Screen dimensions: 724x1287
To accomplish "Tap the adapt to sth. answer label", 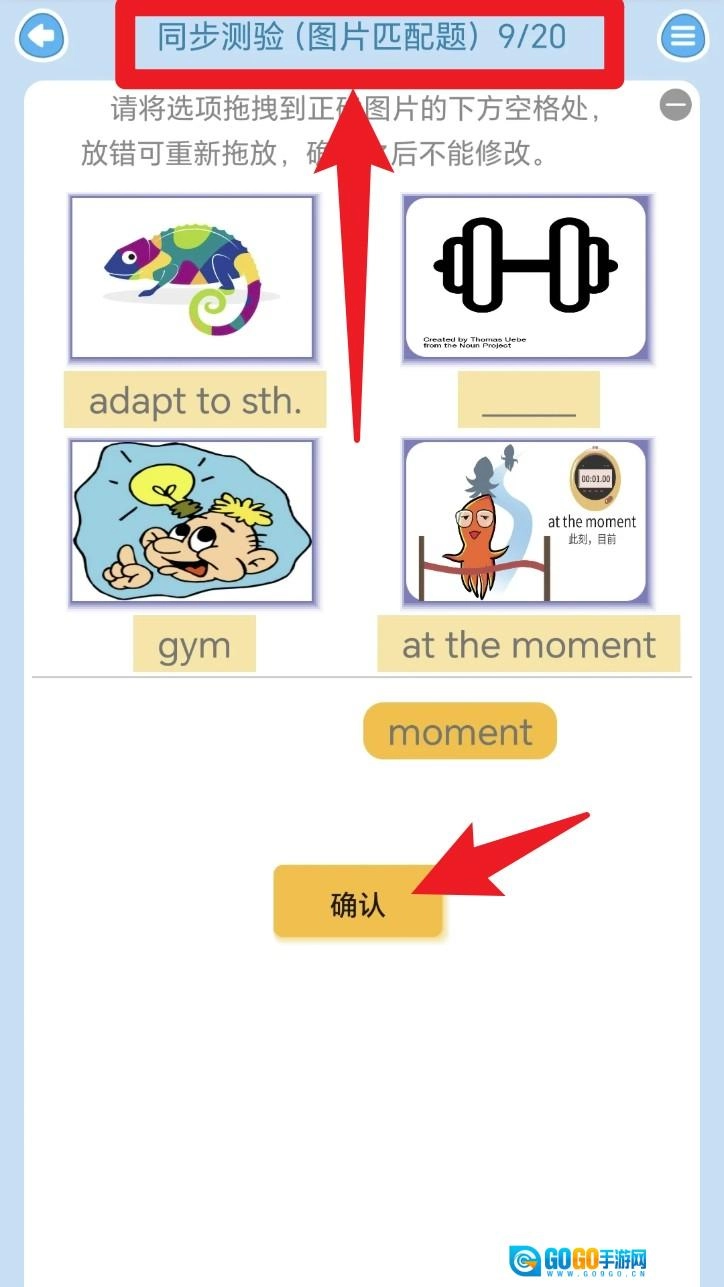I will [195, 400].
